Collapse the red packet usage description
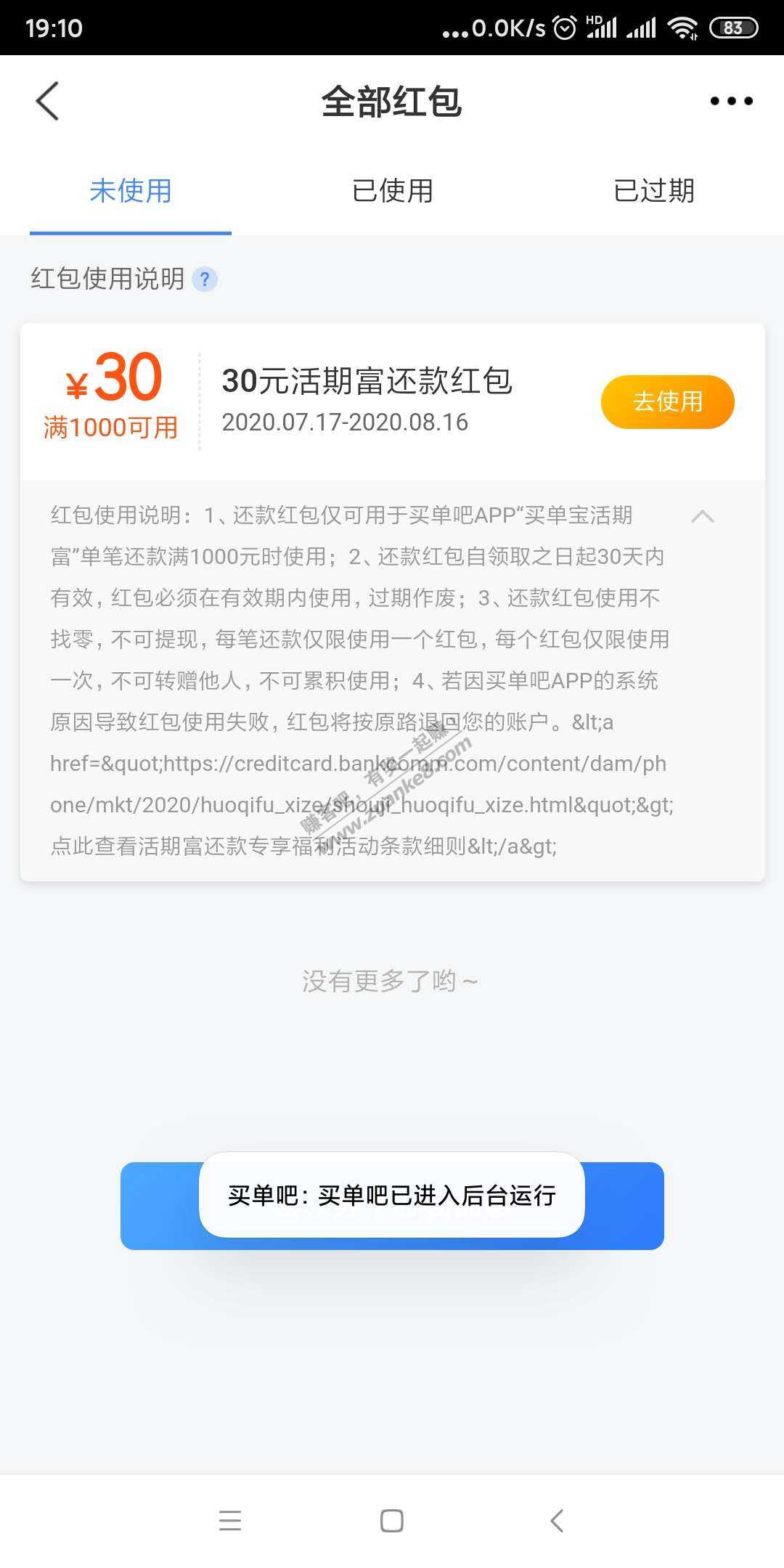Screen dimensions: 784x1568 (x=702, y=516)
